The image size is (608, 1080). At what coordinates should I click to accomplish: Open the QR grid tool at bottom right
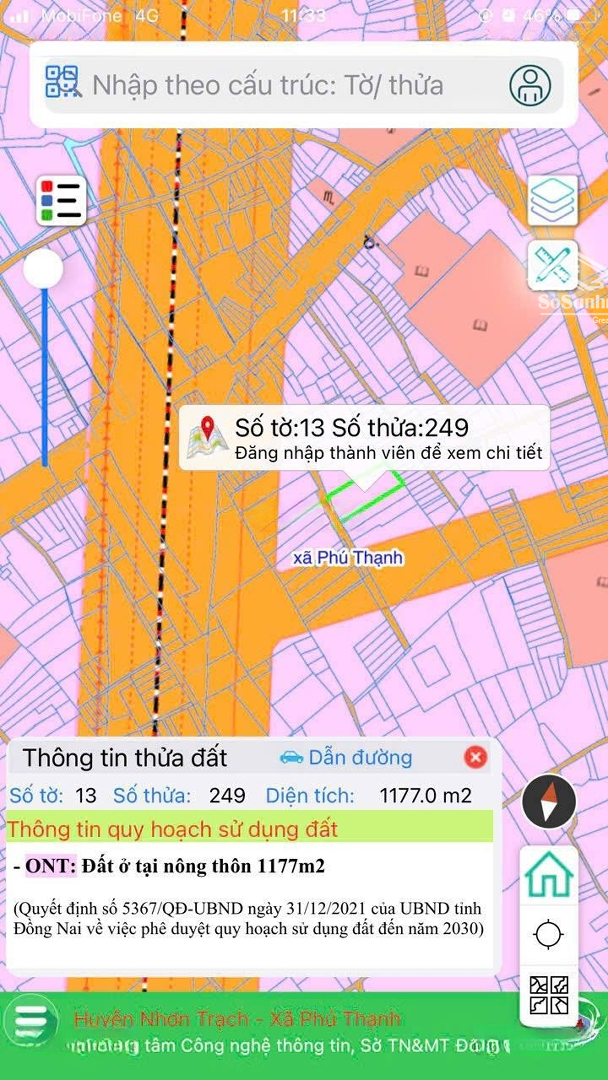549,996
